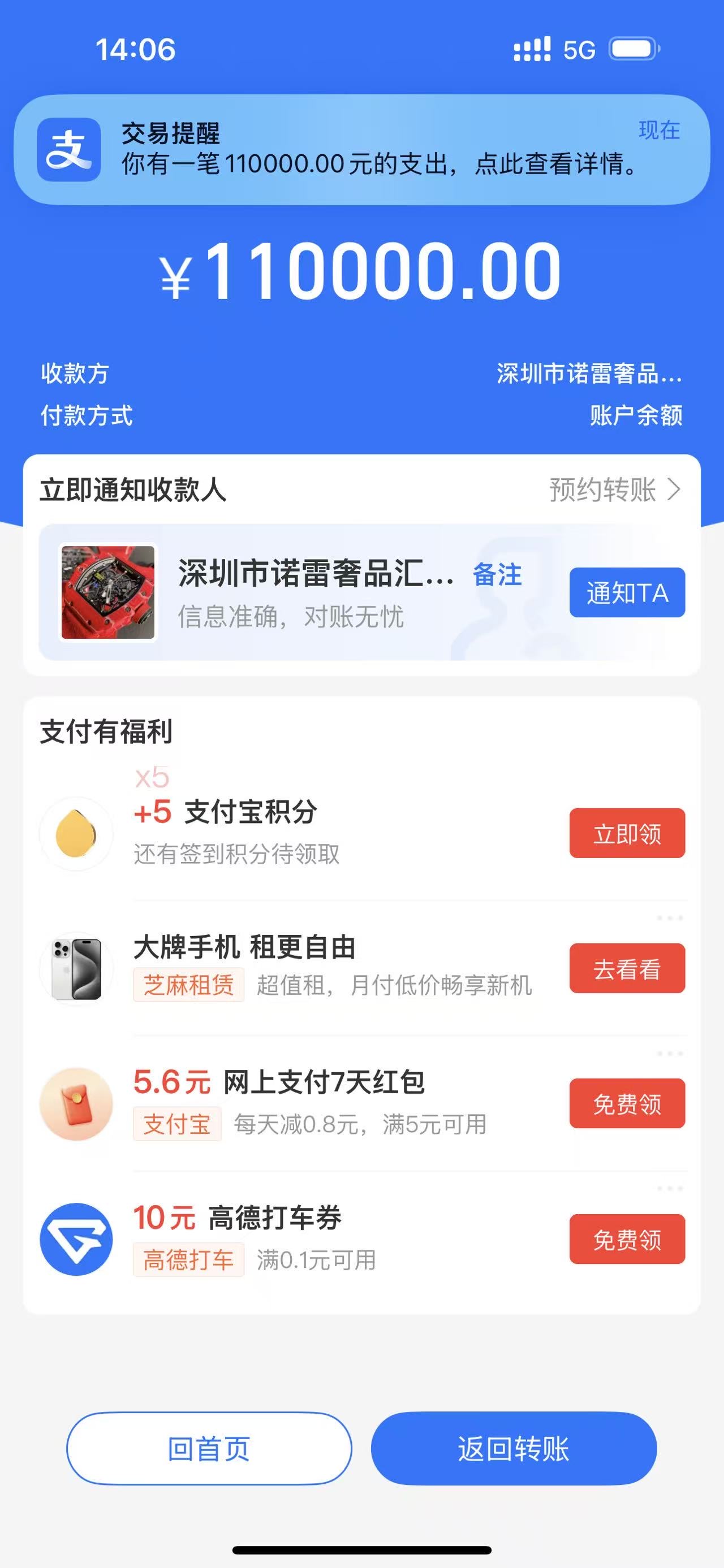
Task: Open more options for 高德打车券 offer
Action: (669, 1188)
